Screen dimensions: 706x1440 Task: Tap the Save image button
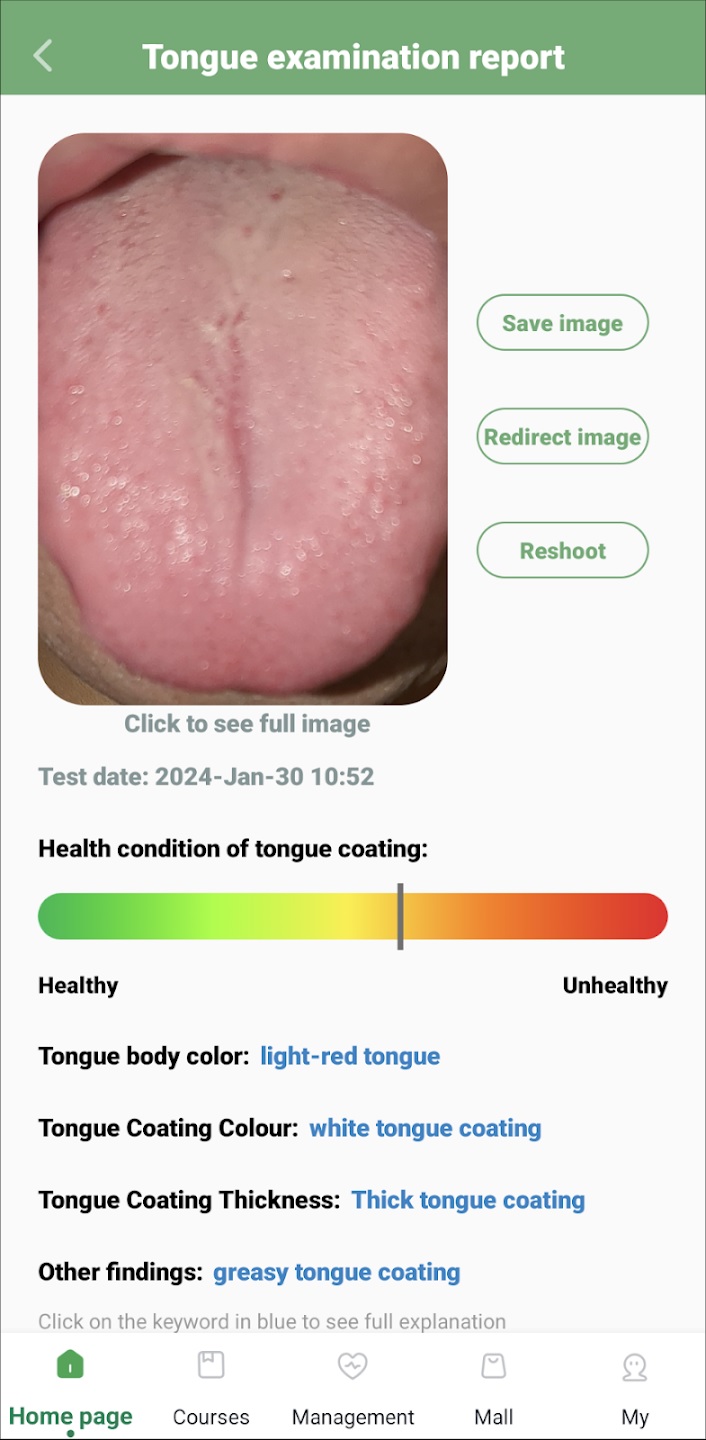click(562, 323)
